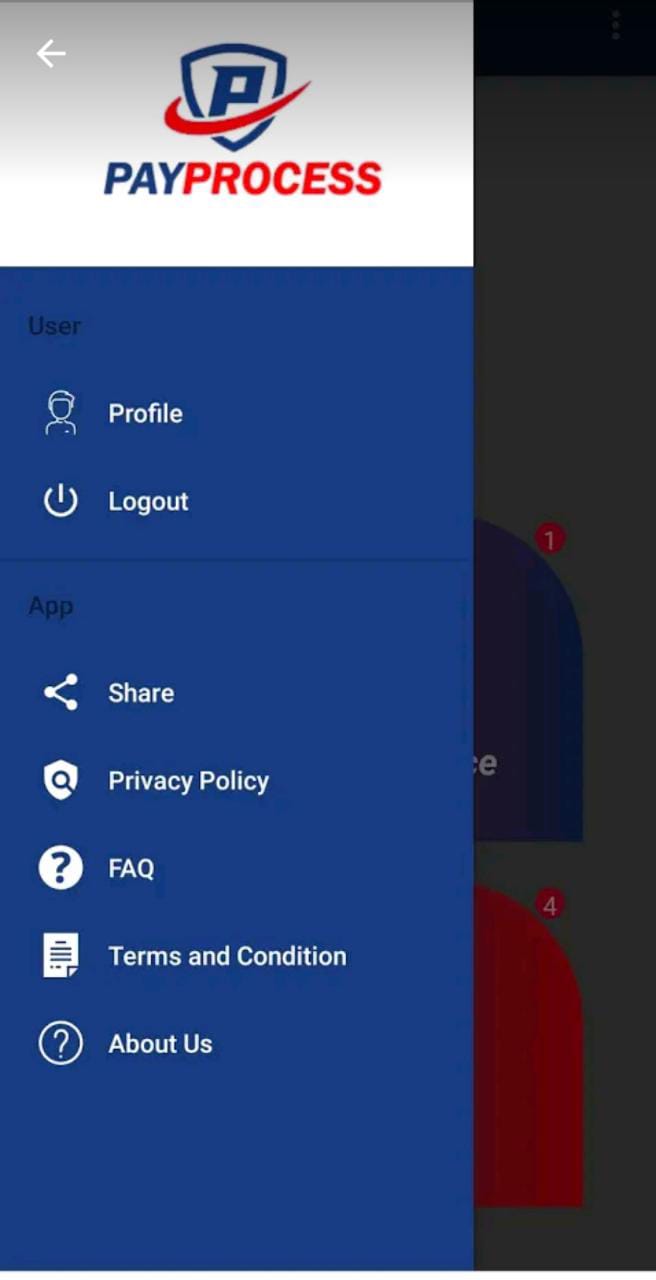Open the About Us page
The width and height of the screenshot is (656, 1280).
160,1044
